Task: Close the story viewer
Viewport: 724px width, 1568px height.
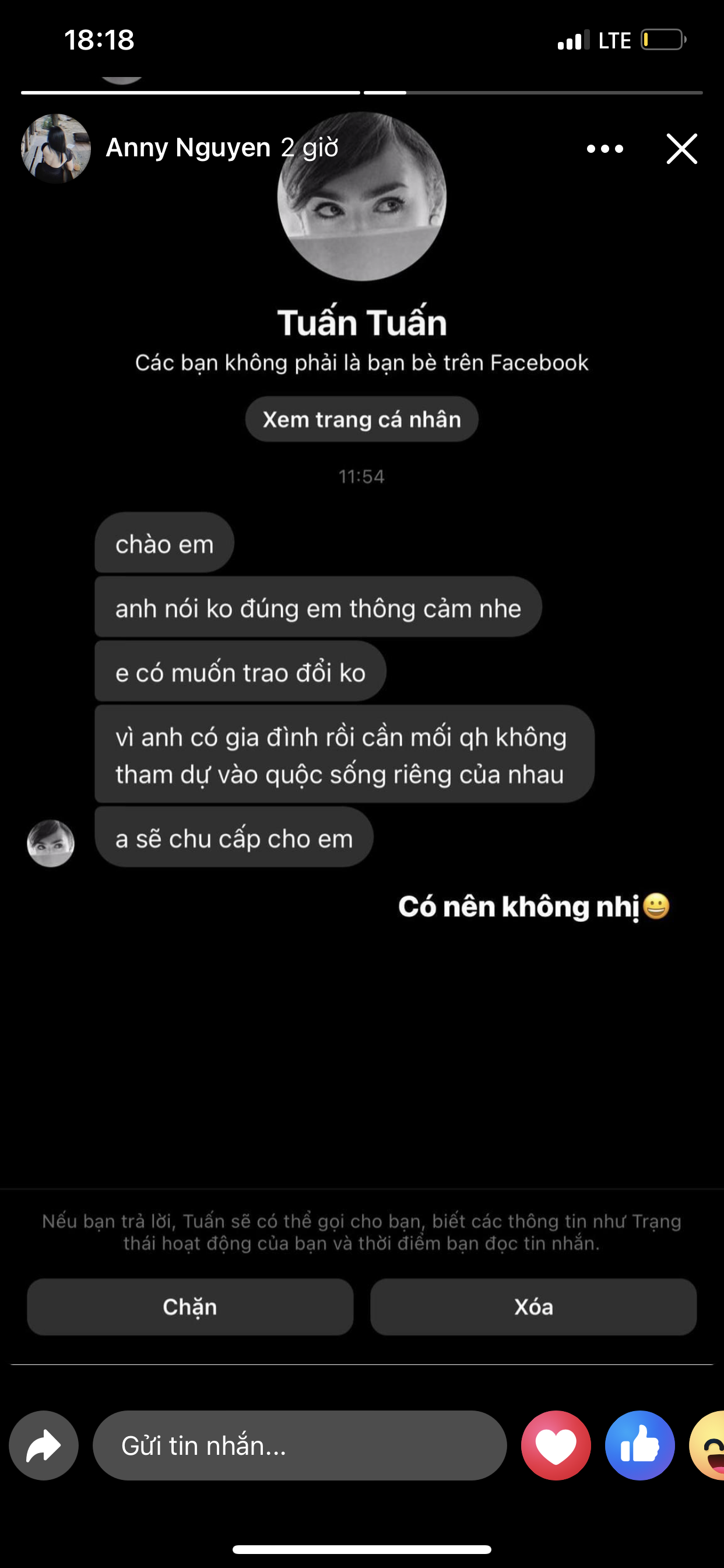Action: click(x=681, y=149)
